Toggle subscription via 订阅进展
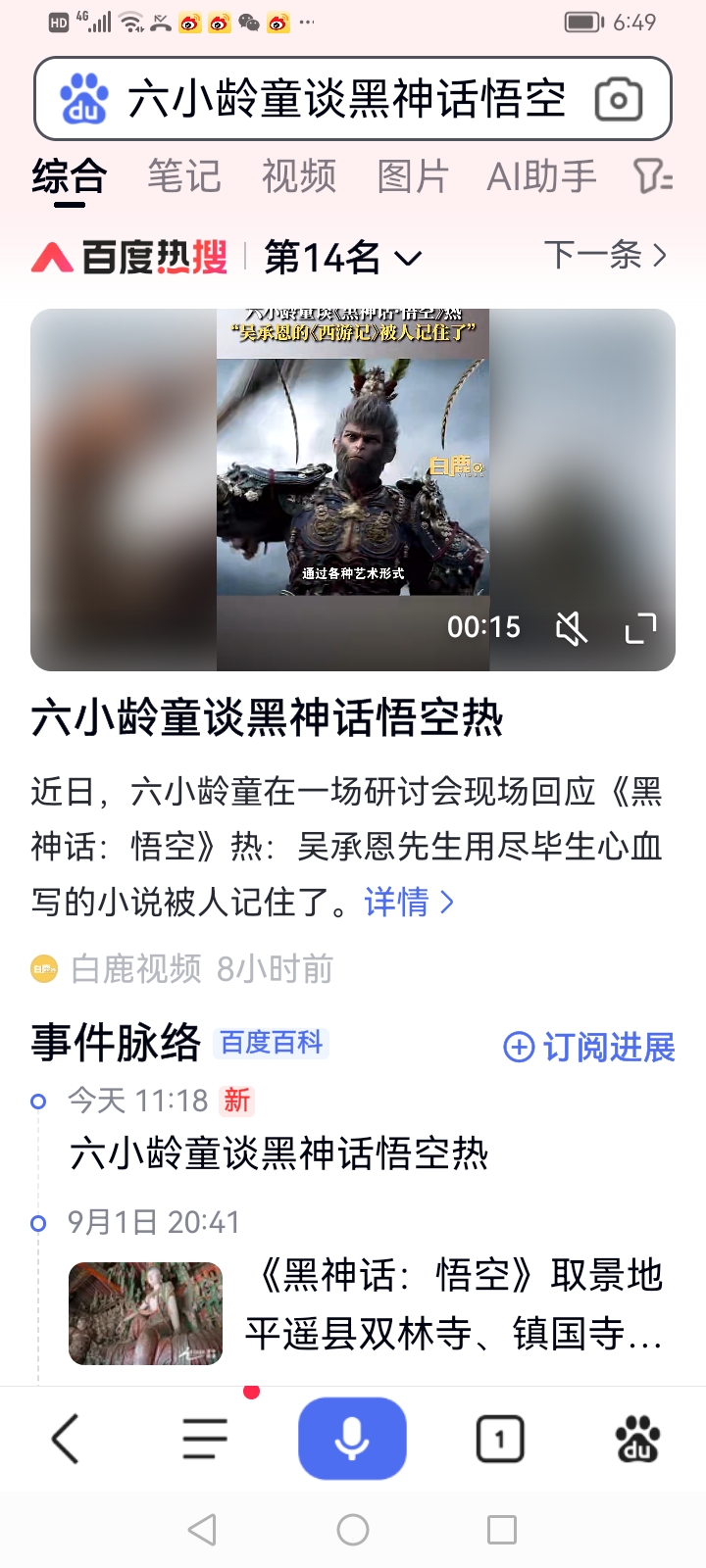Image resolution: width=706 pixels, height=1568 pixels. pos(587,1048)
